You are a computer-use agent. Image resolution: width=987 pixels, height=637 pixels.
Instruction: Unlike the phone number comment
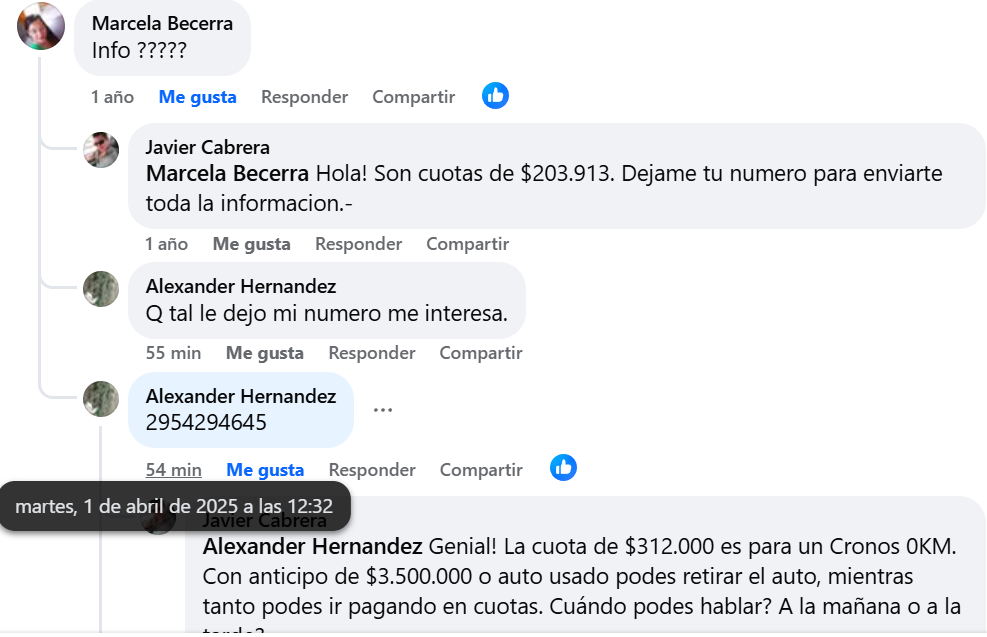pyautogui.click(x=265, y=470)
